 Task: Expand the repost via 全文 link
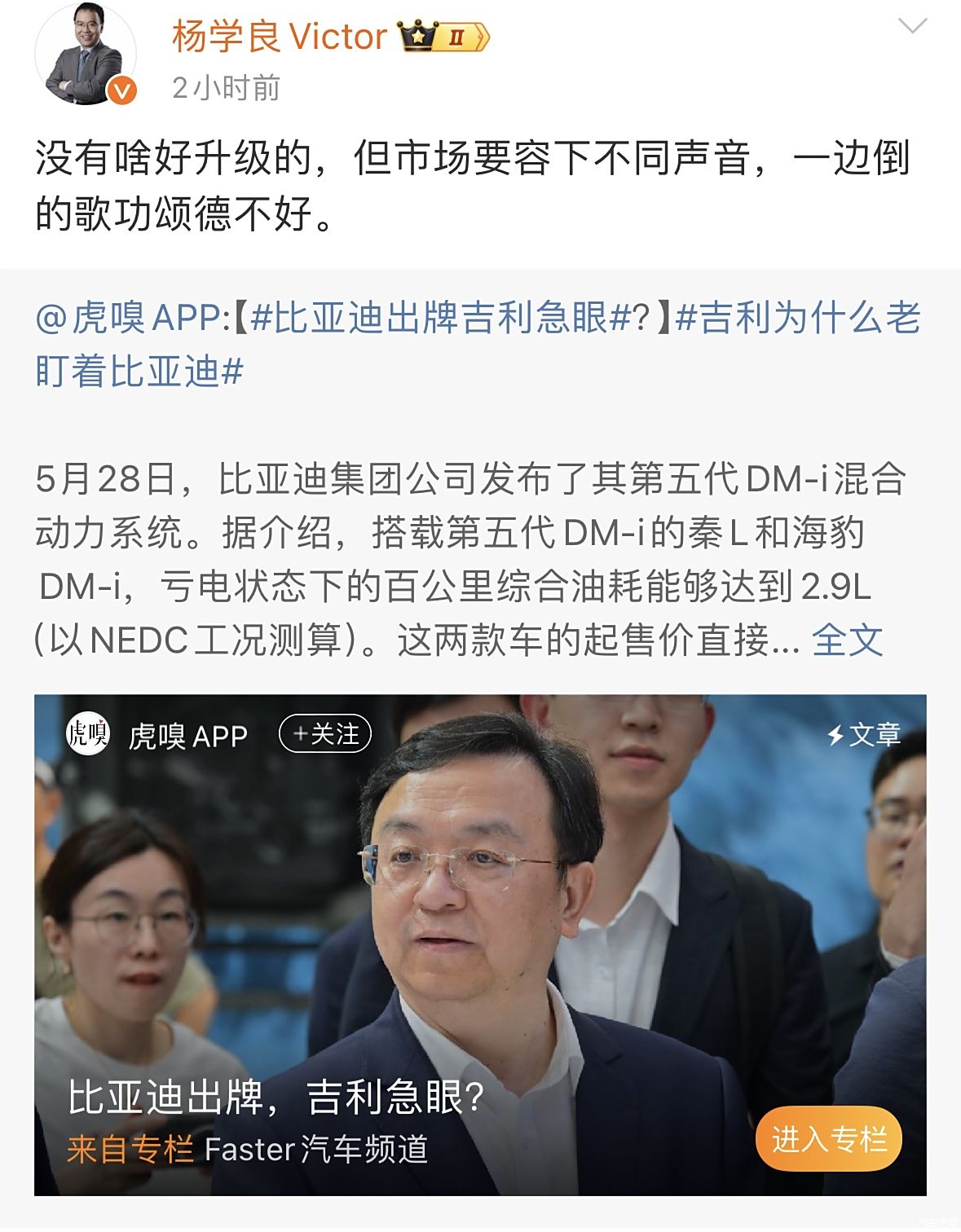coord(847,640)
